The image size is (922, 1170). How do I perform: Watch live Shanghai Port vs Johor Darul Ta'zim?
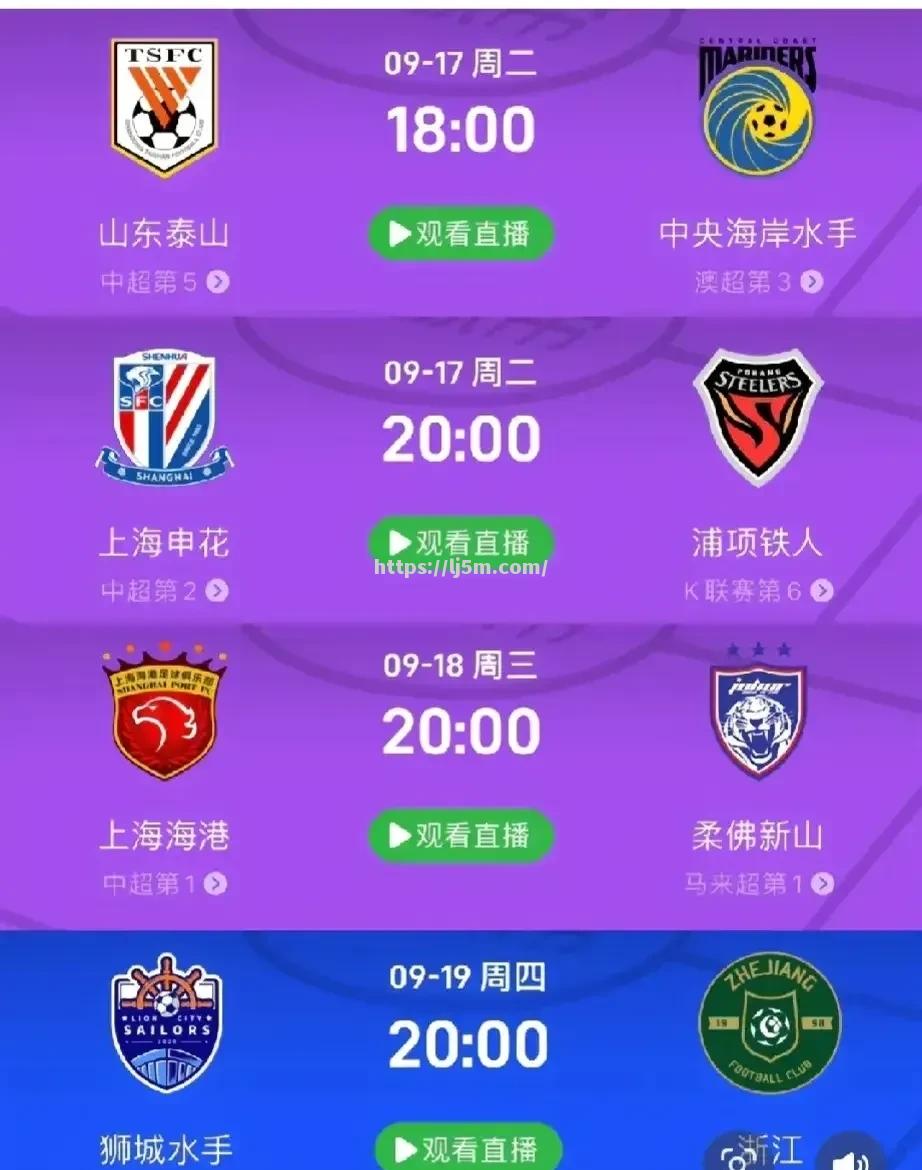(460, 835)
